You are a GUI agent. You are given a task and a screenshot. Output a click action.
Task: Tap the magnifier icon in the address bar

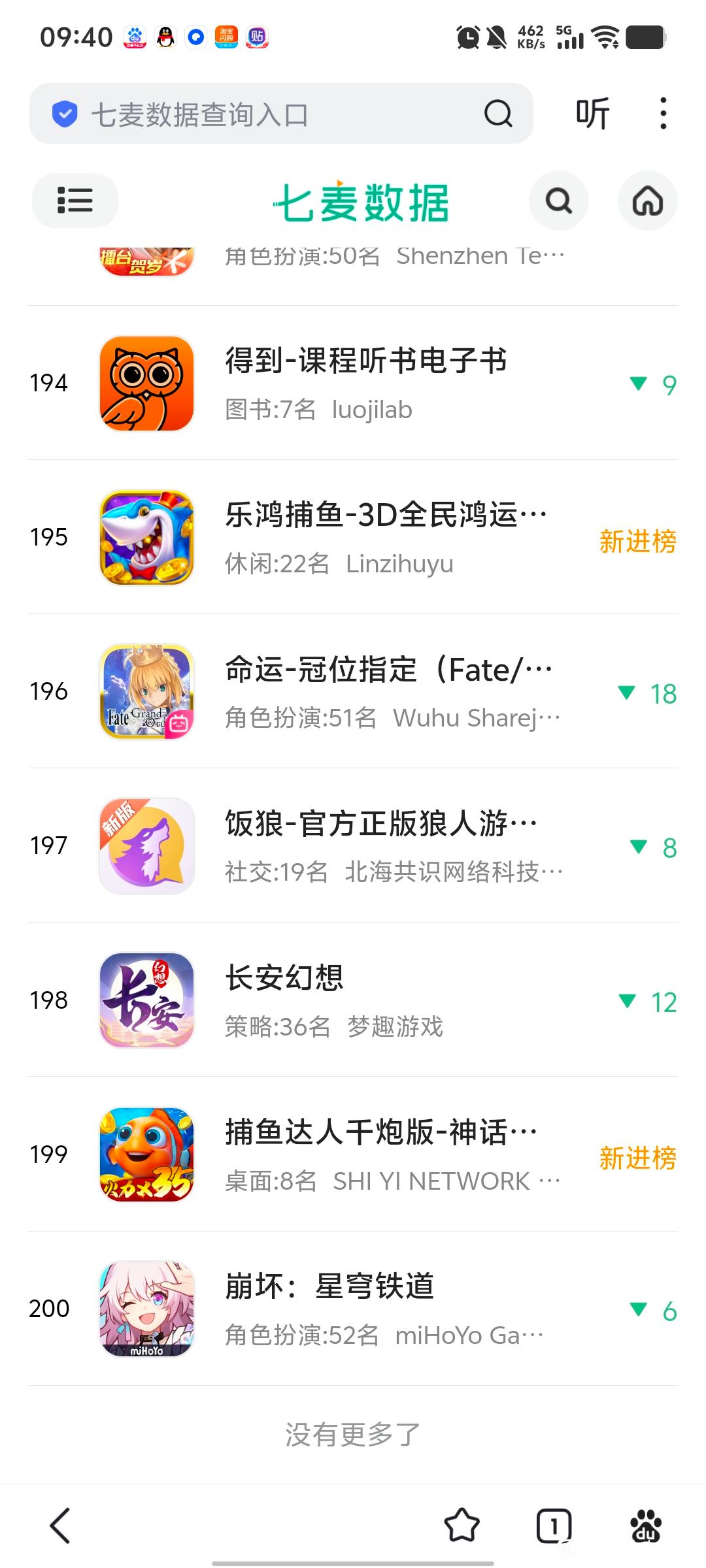coord(498,114)
